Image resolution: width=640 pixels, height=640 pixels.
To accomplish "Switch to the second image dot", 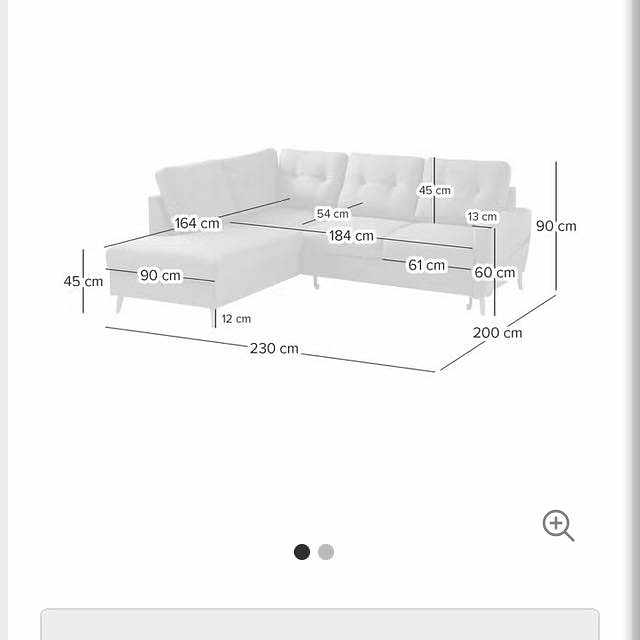I will pyautogui.click(x=326, y=552).
